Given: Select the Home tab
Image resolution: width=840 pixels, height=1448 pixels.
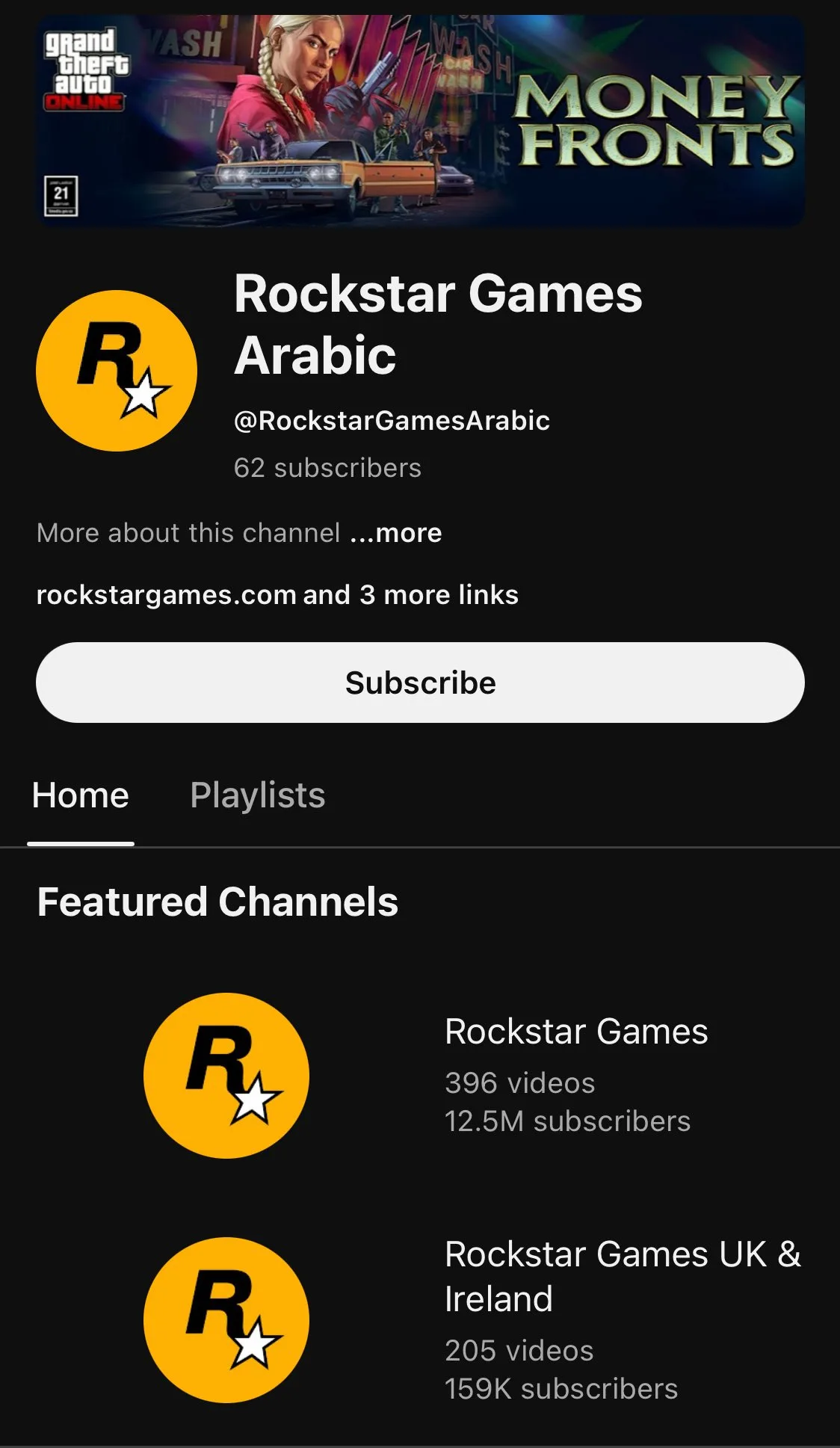Looking at the screenshot, I should coord(81,795).
